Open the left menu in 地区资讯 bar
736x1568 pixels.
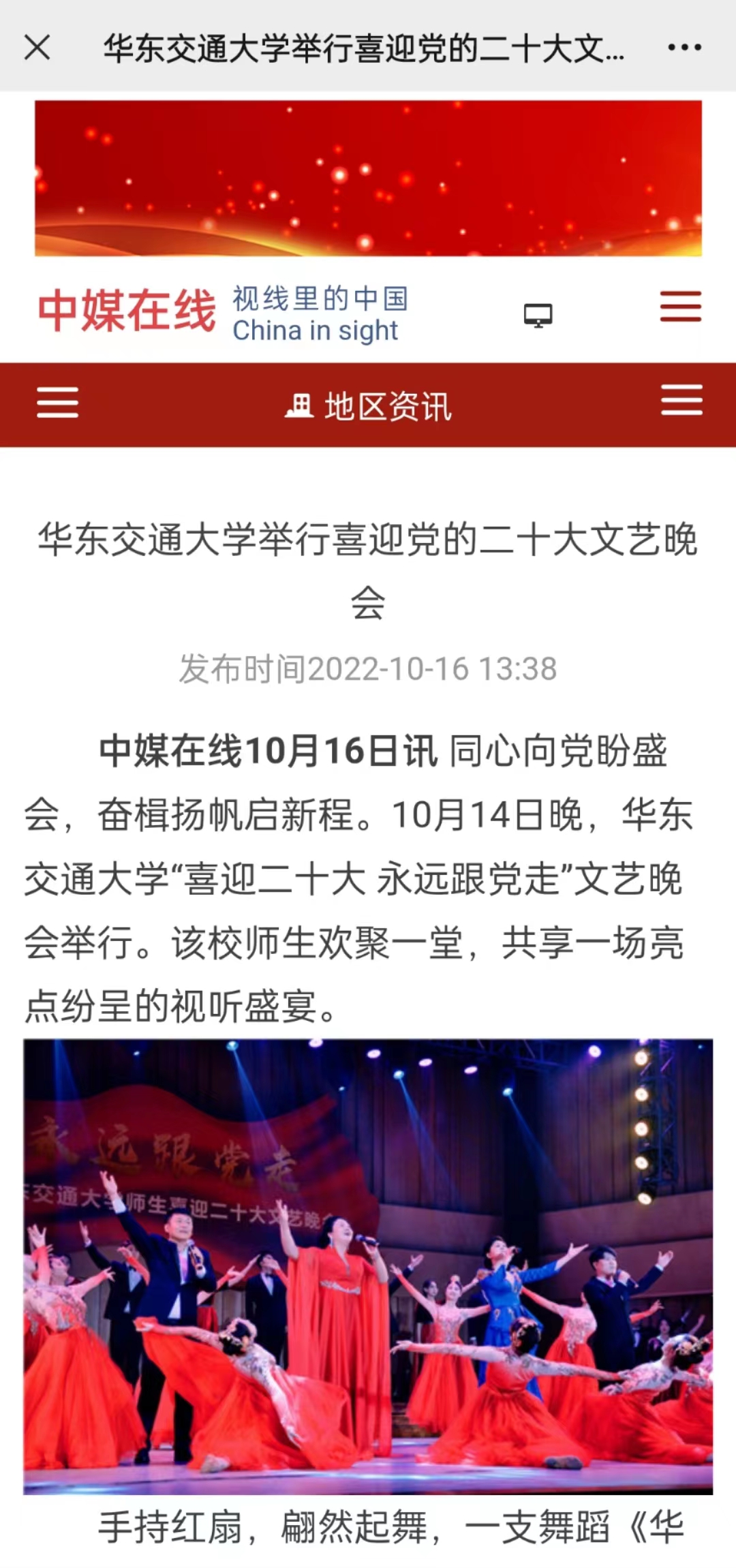click(x=57, y=402)
